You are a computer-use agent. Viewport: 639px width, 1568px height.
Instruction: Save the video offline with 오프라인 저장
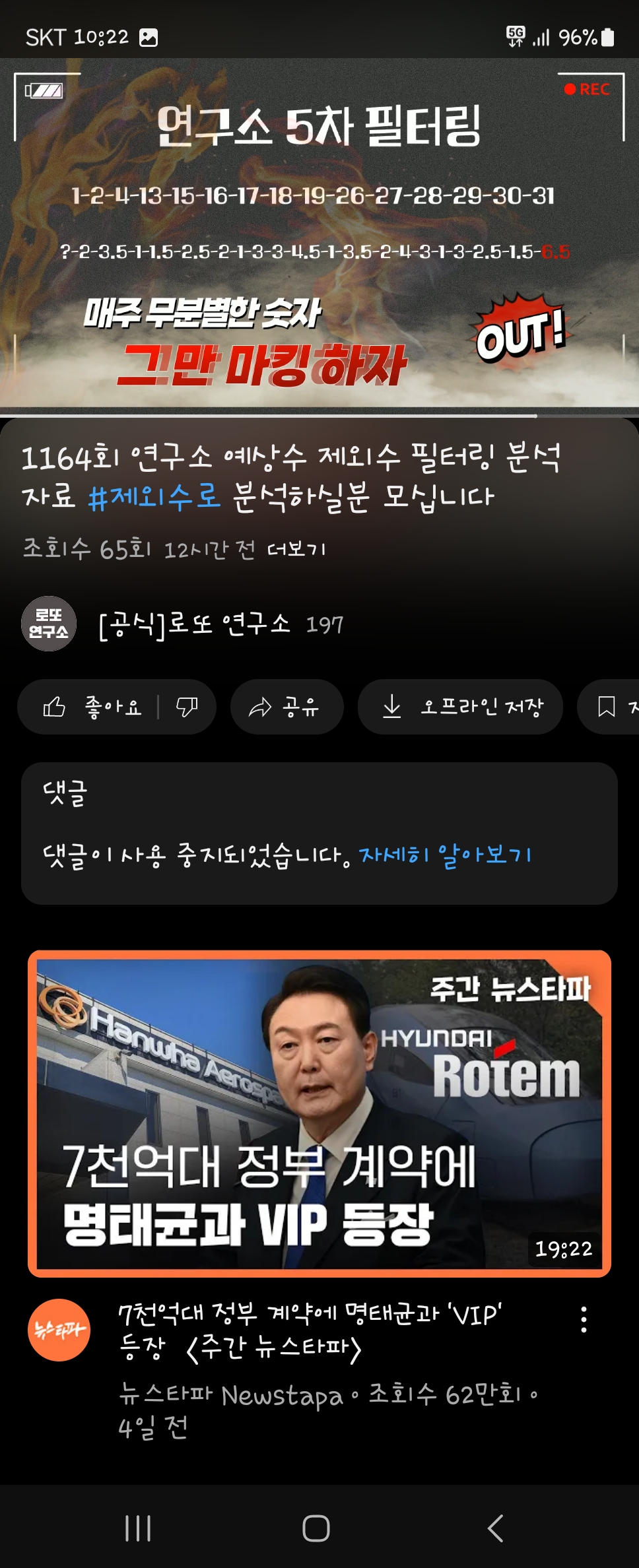pos(460,707)
